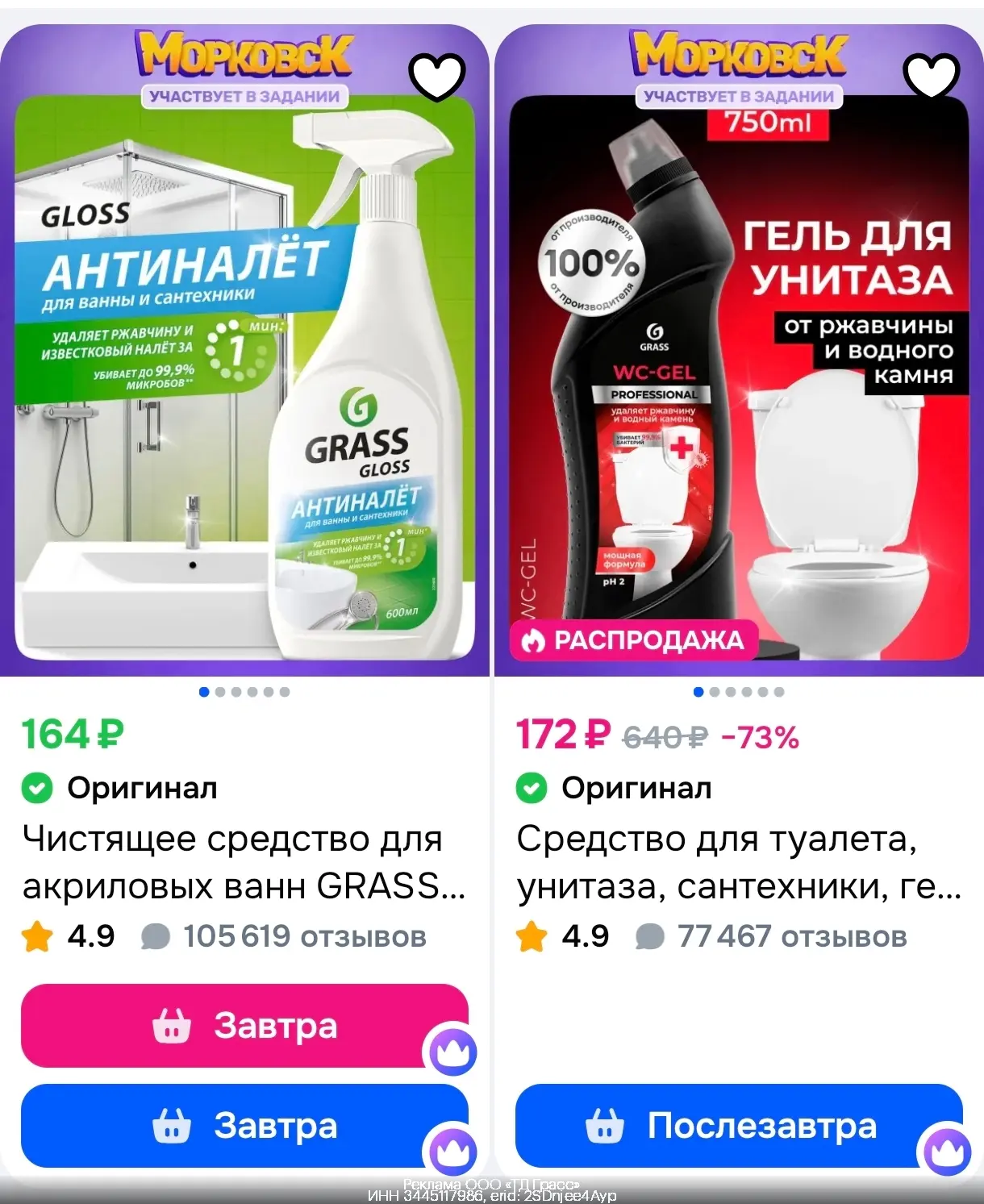The image size is (984, 1204).
Task: Open the Средство для туалета title
Action: 738,862
